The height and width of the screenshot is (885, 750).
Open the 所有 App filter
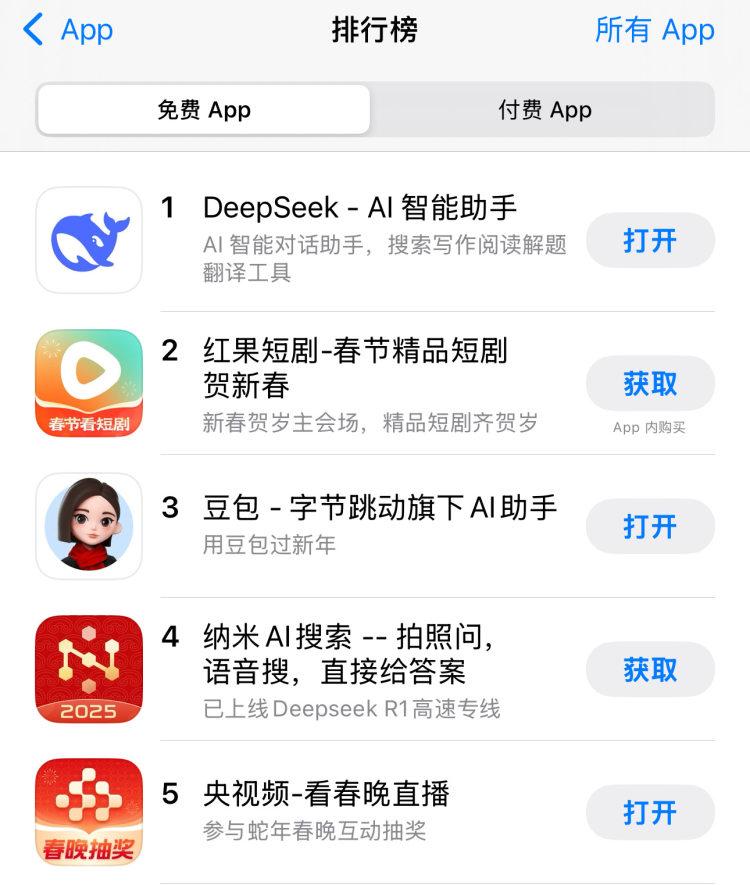click(x=654, y=30)
